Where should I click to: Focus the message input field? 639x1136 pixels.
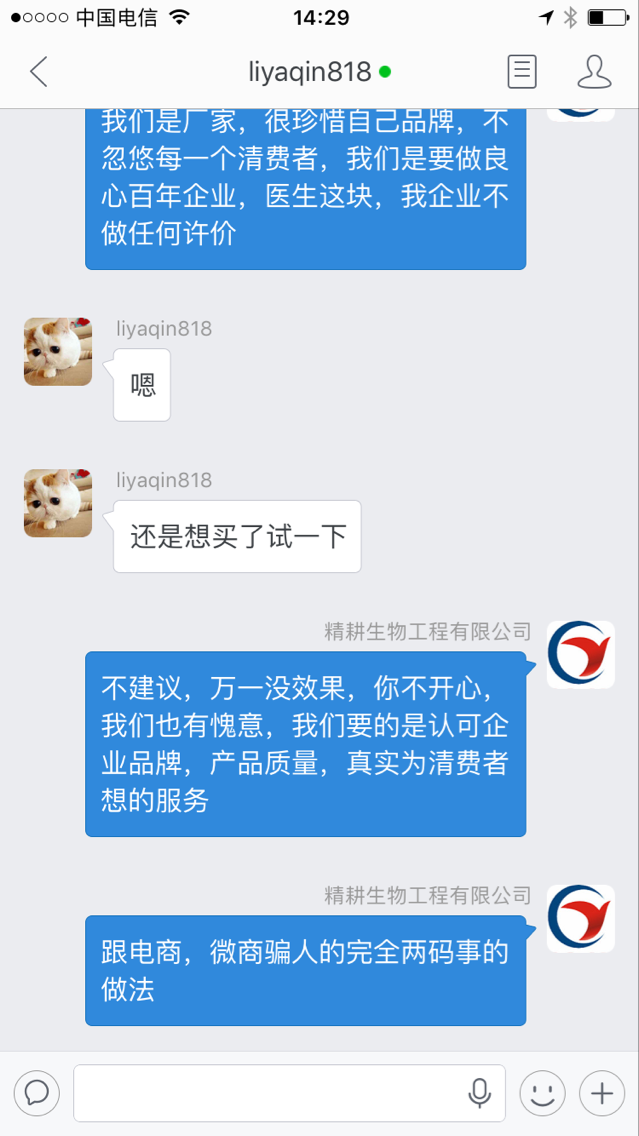[x=265, y=1093]
